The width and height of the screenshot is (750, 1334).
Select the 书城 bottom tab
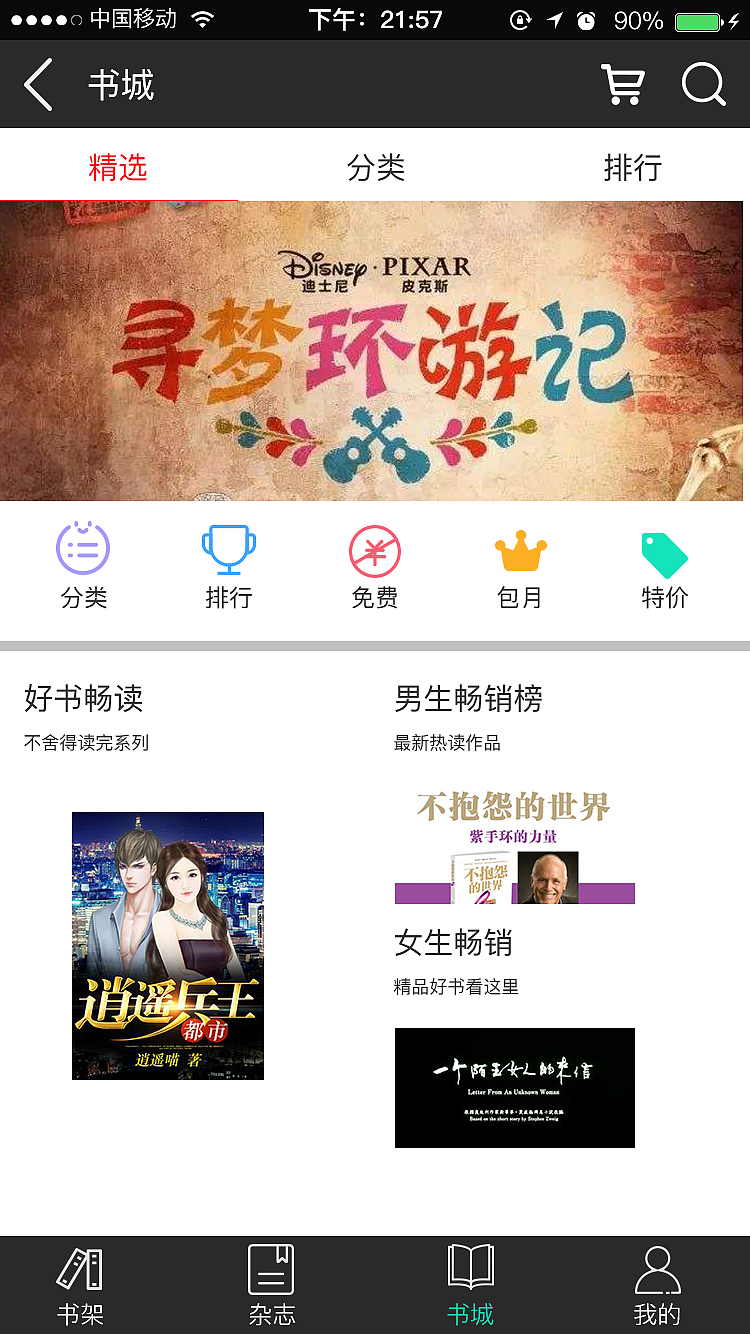470,1286
